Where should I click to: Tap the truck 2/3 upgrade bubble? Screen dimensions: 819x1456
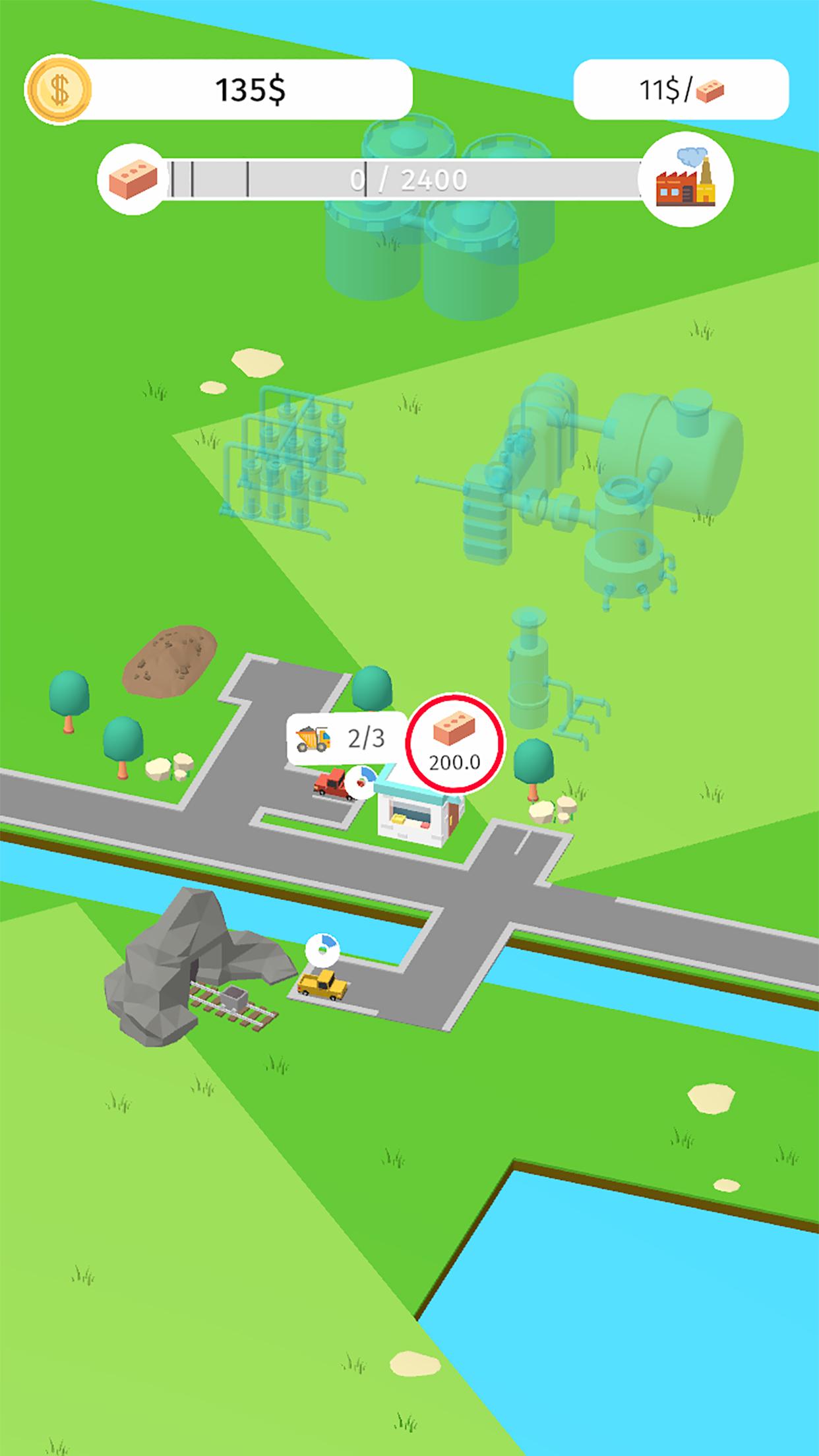[x=346, y=739]
